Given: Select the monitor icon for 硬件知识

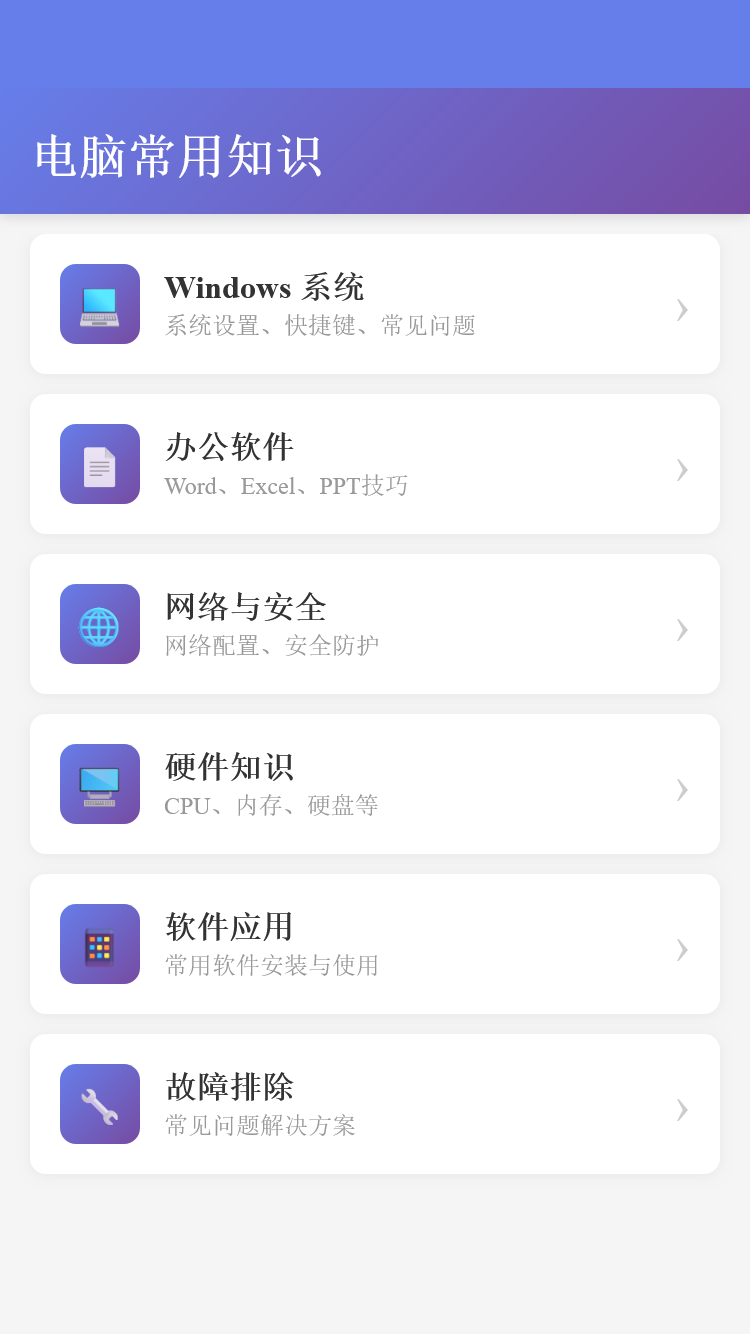Looking at the screenshot, I should (99, 784).
